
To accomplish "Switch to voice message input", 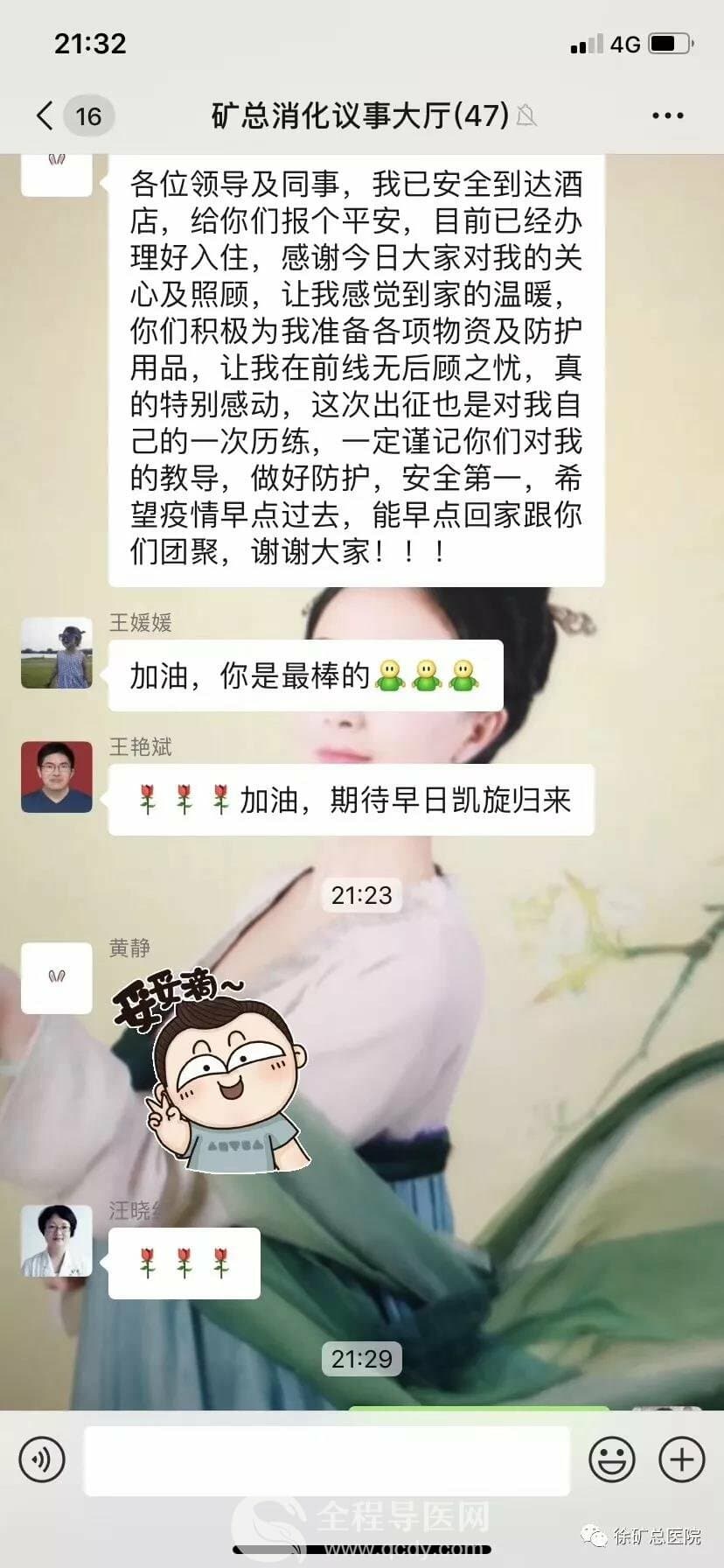I will coord(42,1459).
